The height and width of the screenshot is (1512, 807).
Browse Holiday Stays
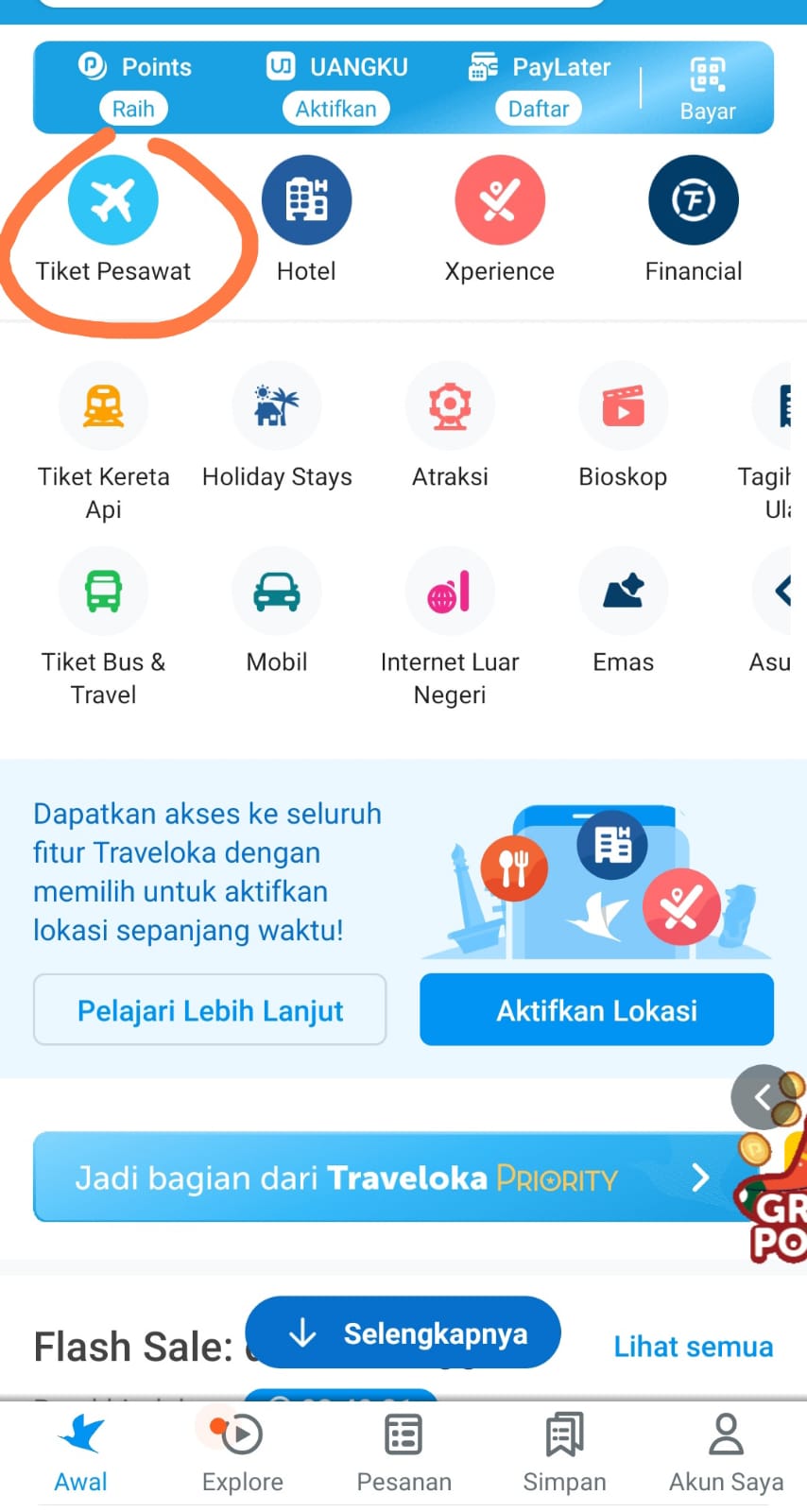point(277,407)
